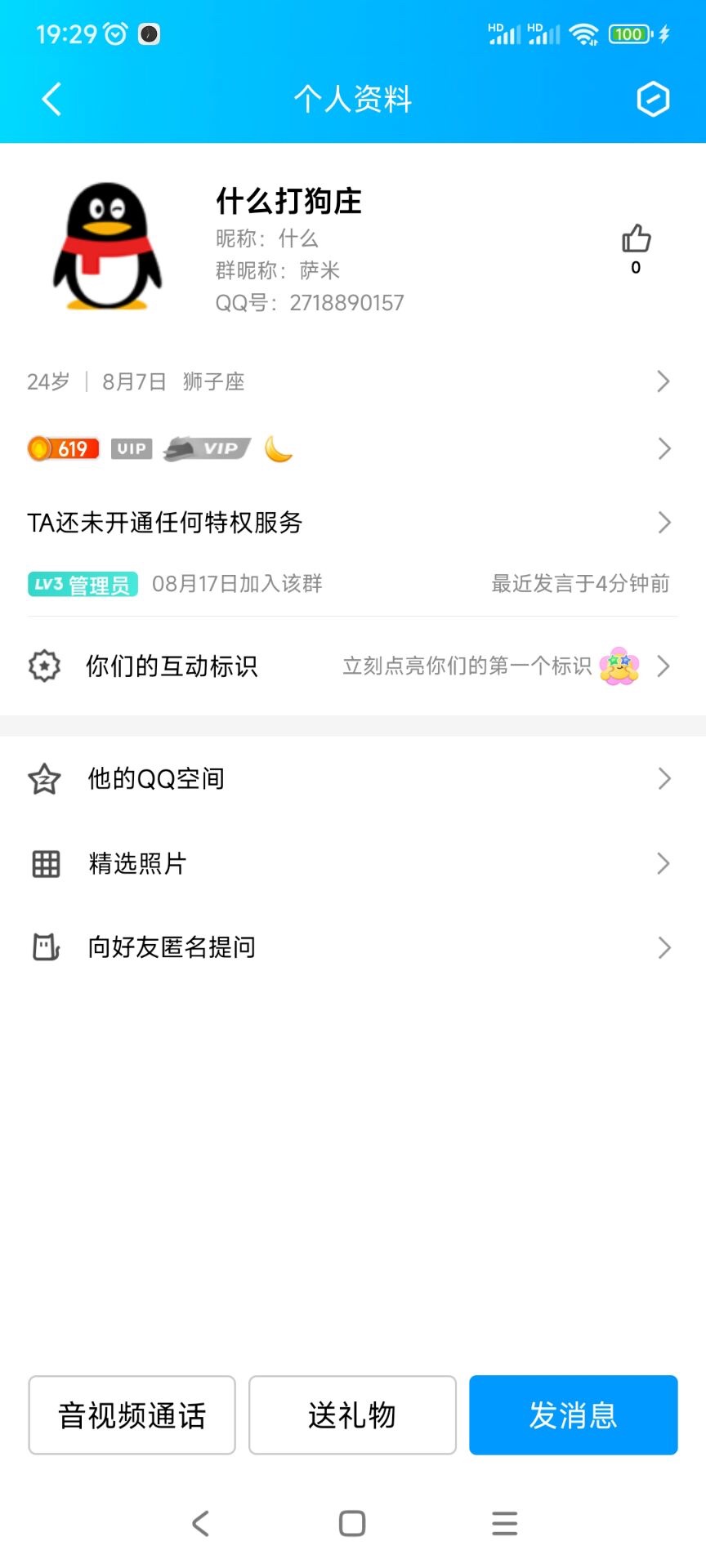
Task: Open the 619 level and VIP badges row
Action: (x=351, y=448)
